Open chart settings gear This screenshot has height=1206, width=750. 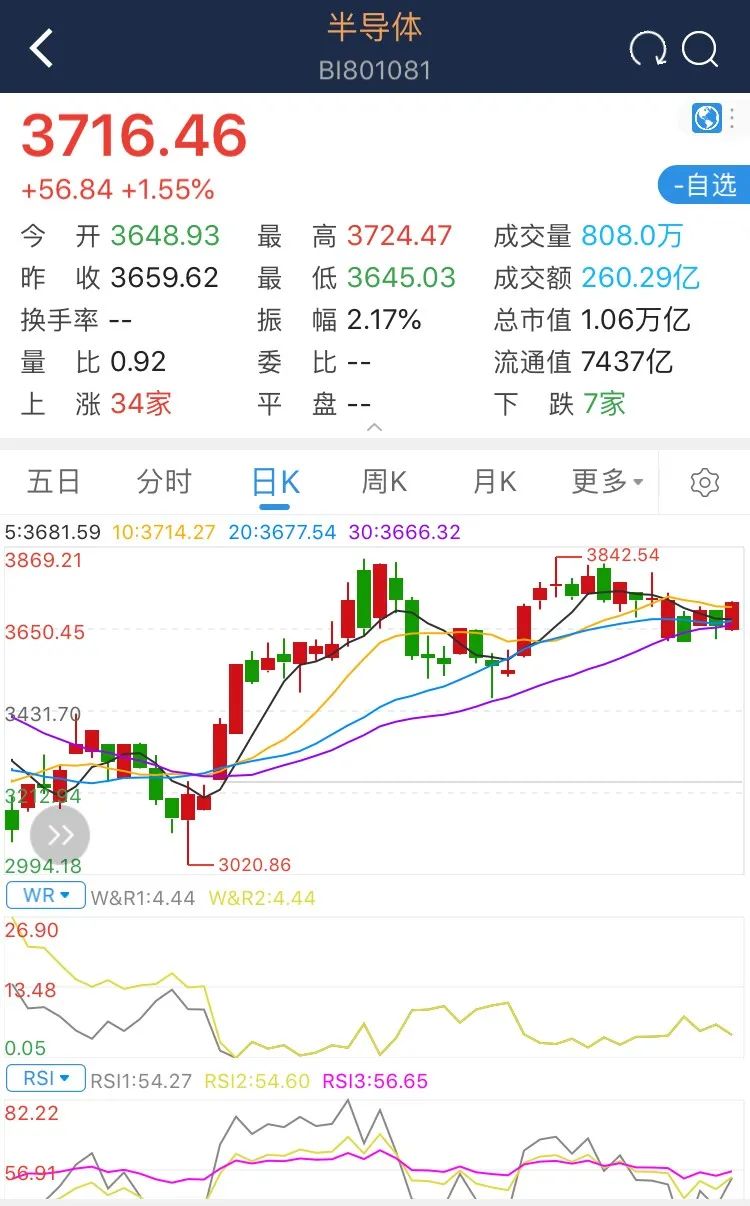pos(705,483)
